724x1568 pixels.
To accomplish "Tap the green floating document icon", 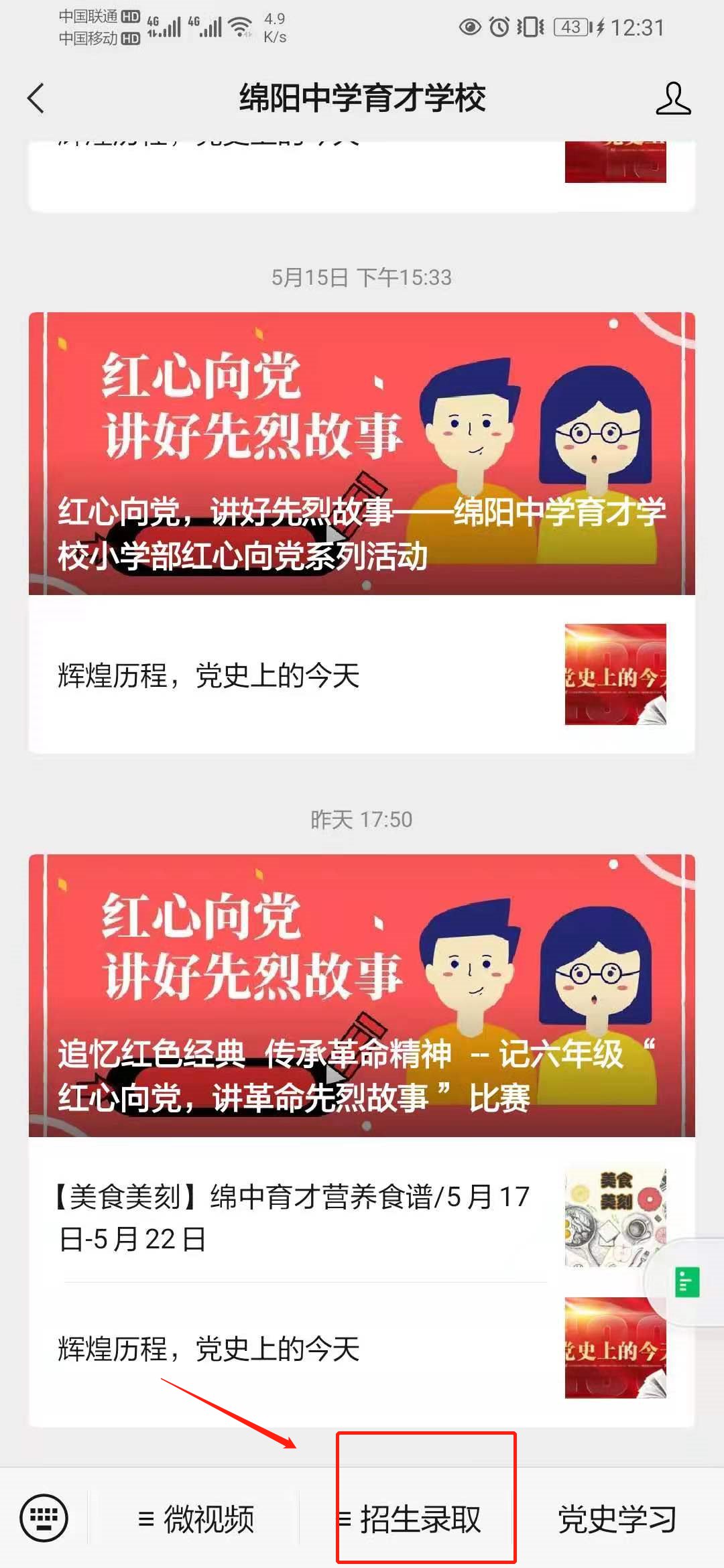I will tap(686, 1282).
